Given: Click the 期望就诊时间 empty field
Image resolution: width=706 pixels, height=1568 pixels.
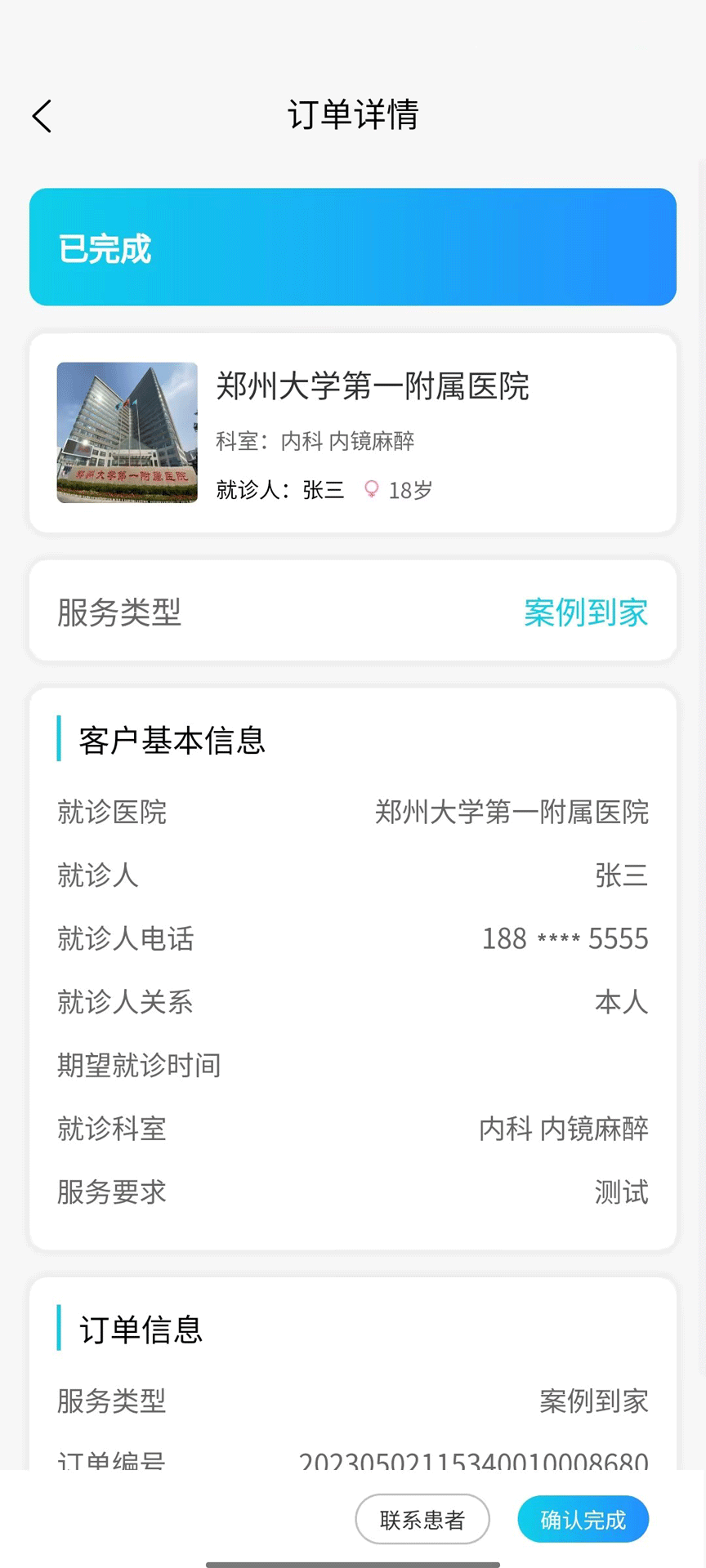Looking at the screenshot, I should click(x=139, y=1065).
